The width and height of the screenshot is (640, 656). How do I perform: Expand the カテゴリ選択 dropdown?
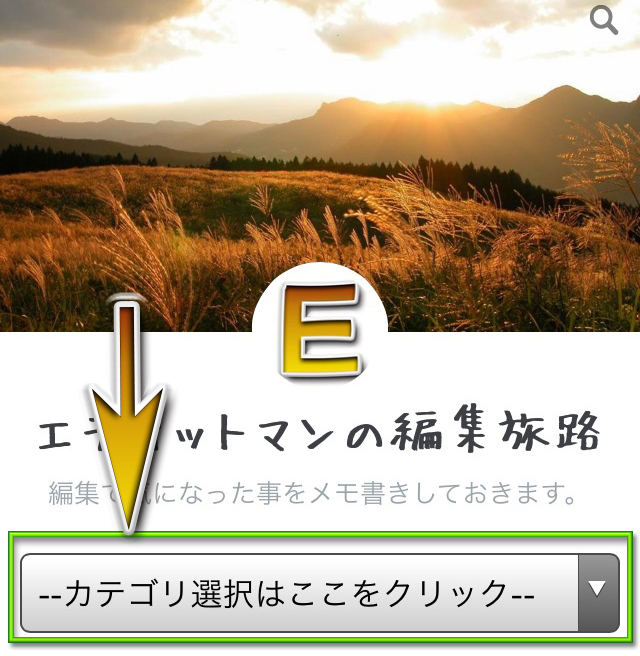[320, 592]
